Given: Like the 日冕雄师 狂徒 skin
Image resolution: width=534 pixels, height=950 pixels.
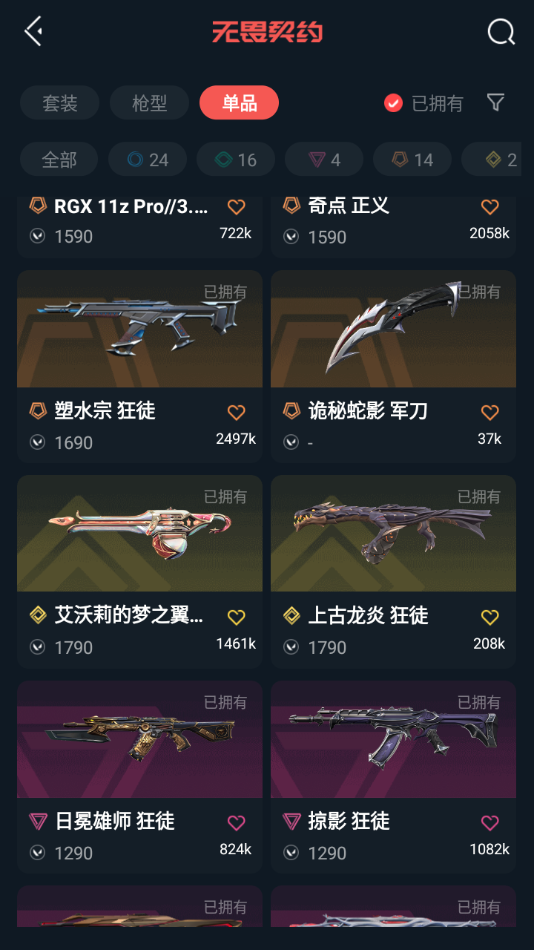Looking at the screenshot, I should (236, 822).
